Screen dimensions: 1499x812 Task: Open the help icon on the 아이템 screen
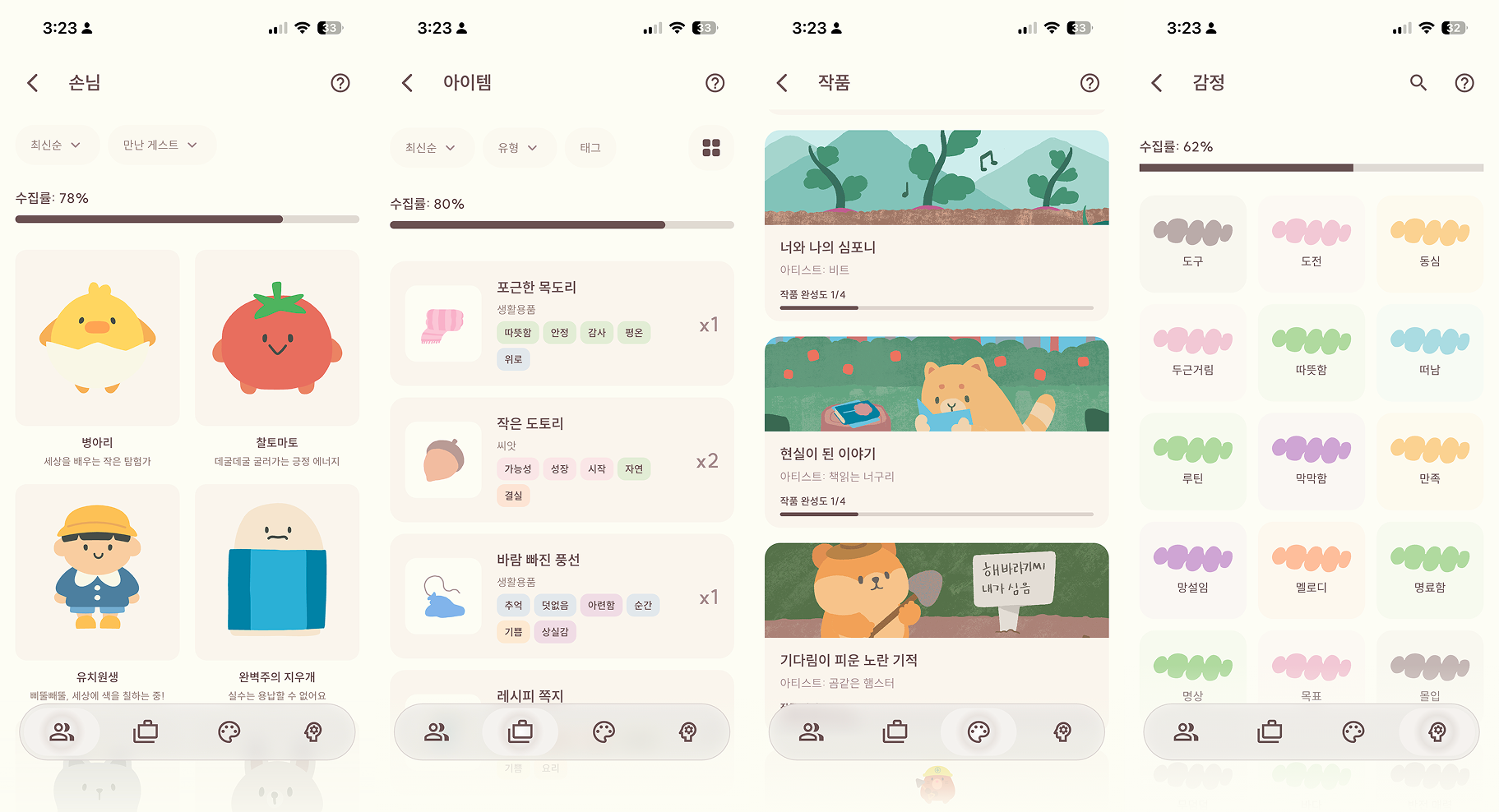point(715,83)
